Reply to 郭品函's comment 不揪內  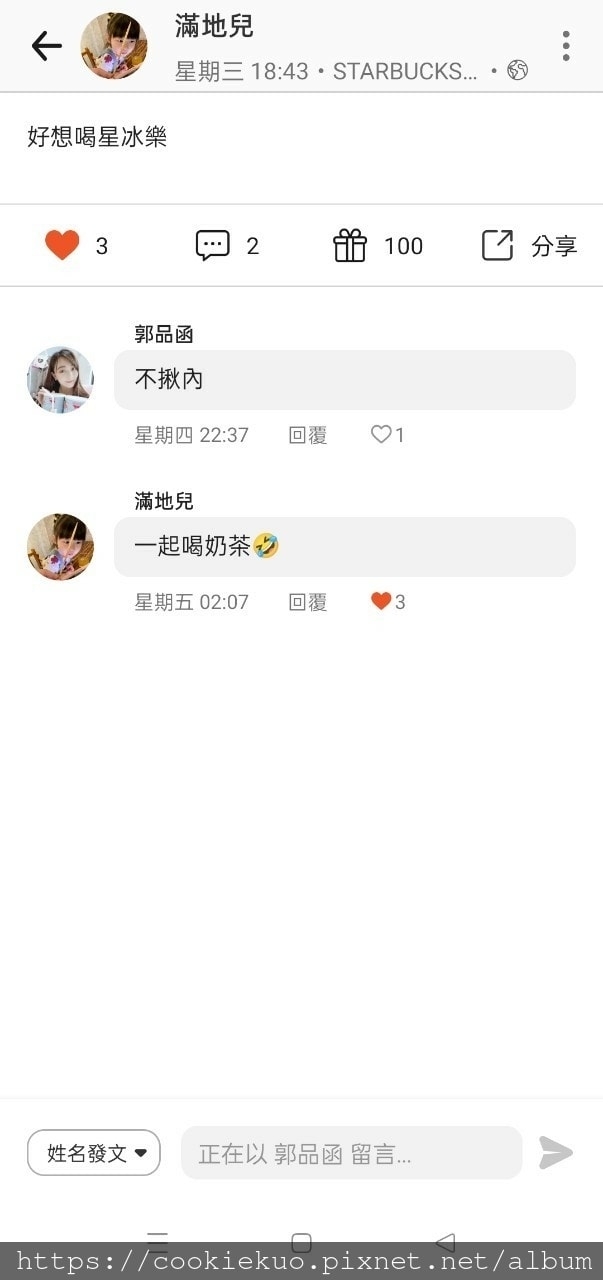tap(308, 435)
